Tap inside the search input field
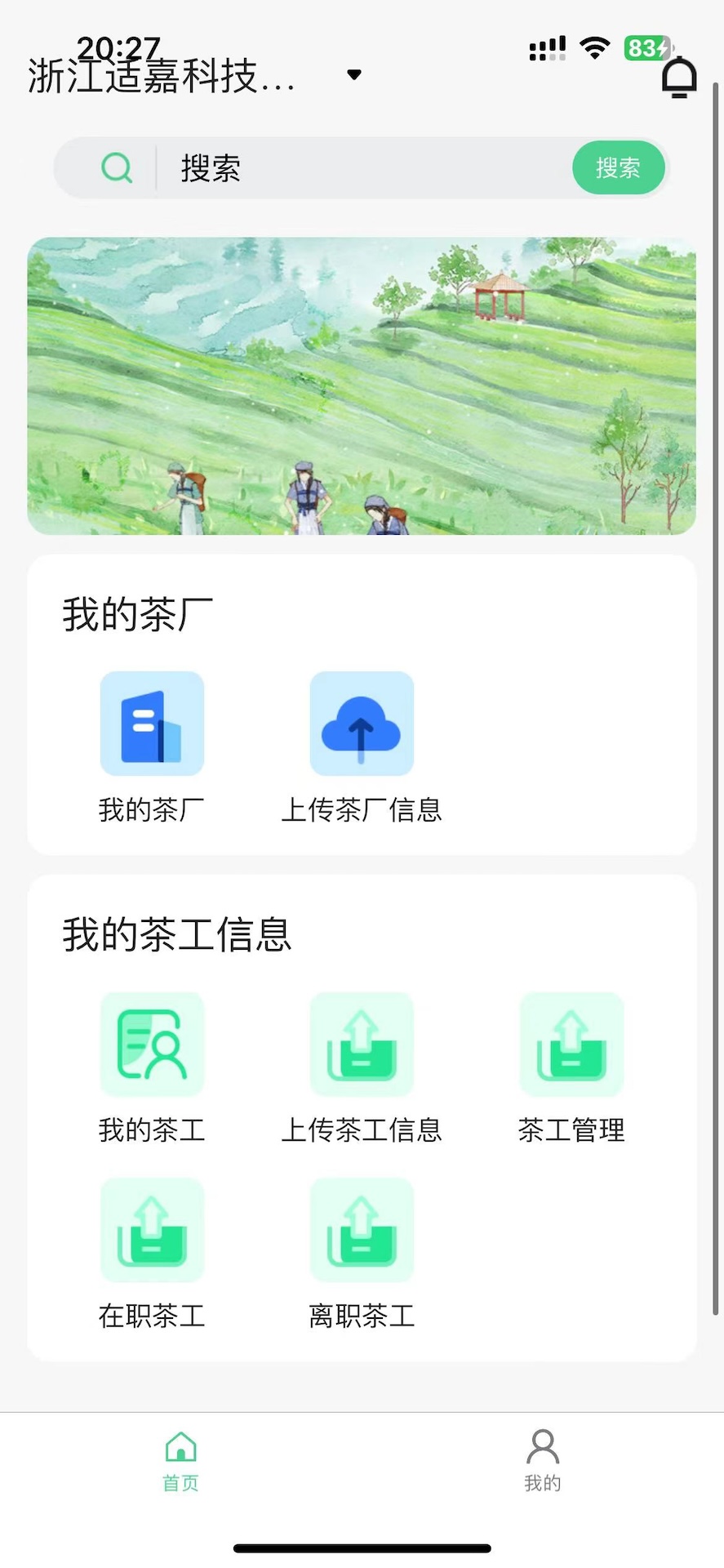 tap(351, 167)
